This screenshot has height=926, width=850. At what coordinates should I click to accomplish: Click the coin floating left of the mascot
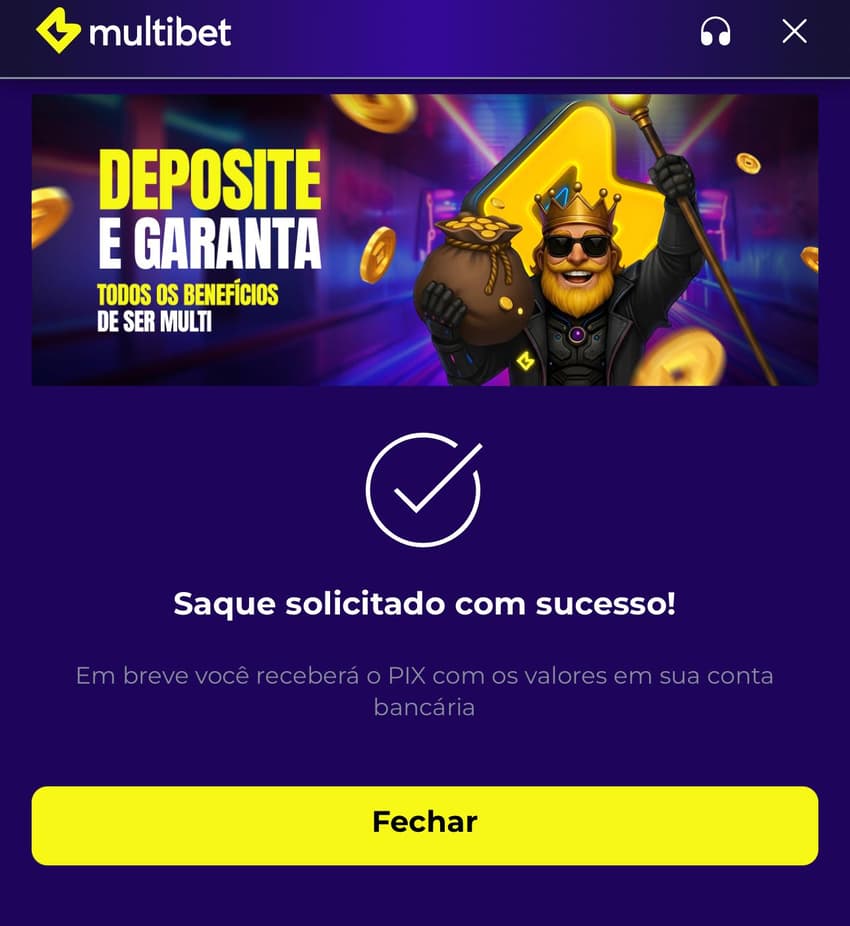click(x=379, y=253)
